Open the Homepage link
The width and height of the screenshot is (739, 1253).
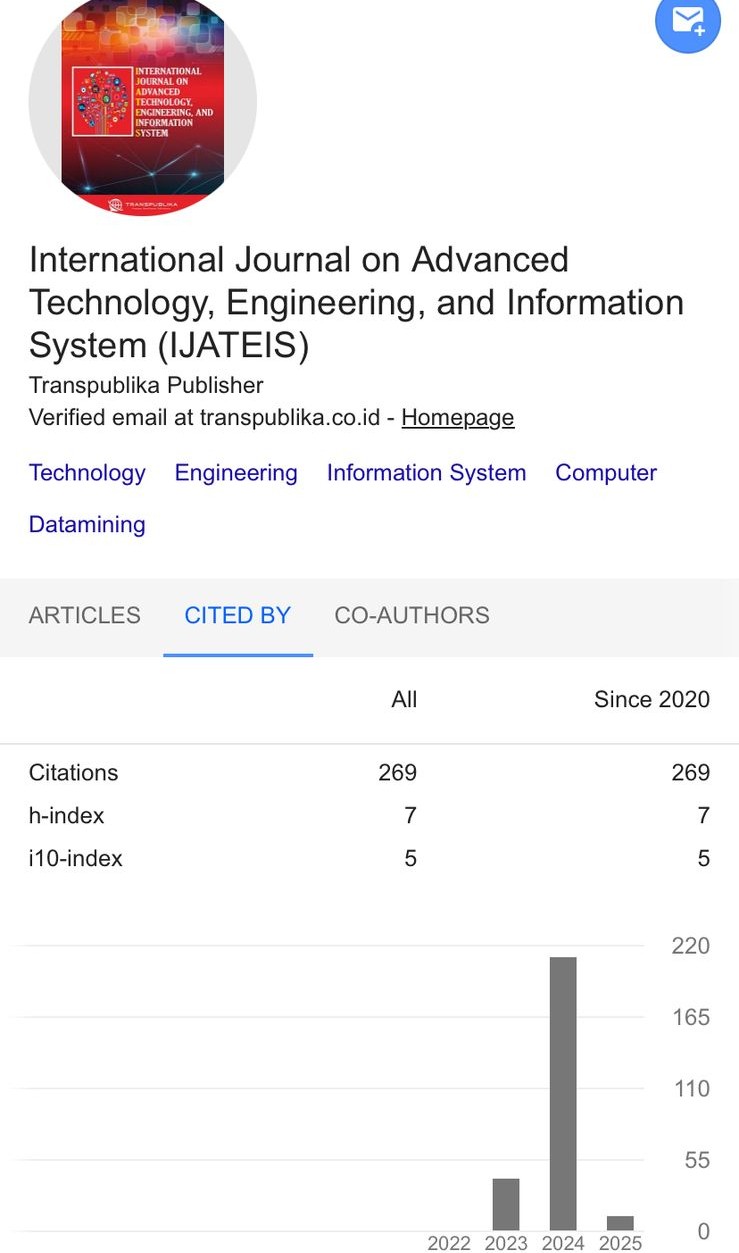coord(458,418)
